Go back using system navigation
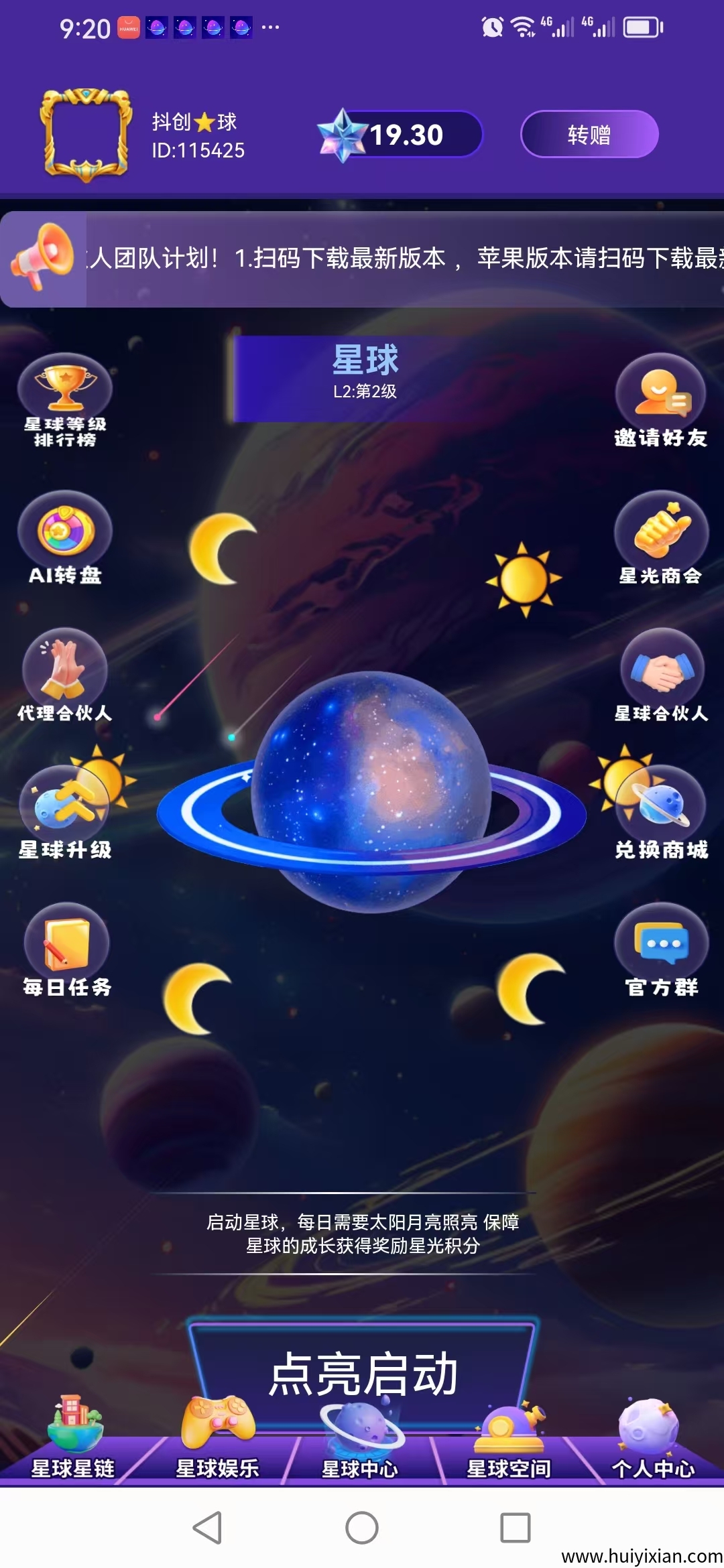Image resolution: width=724 pixels, height=1568 pixels. (x=207, y=1528)
